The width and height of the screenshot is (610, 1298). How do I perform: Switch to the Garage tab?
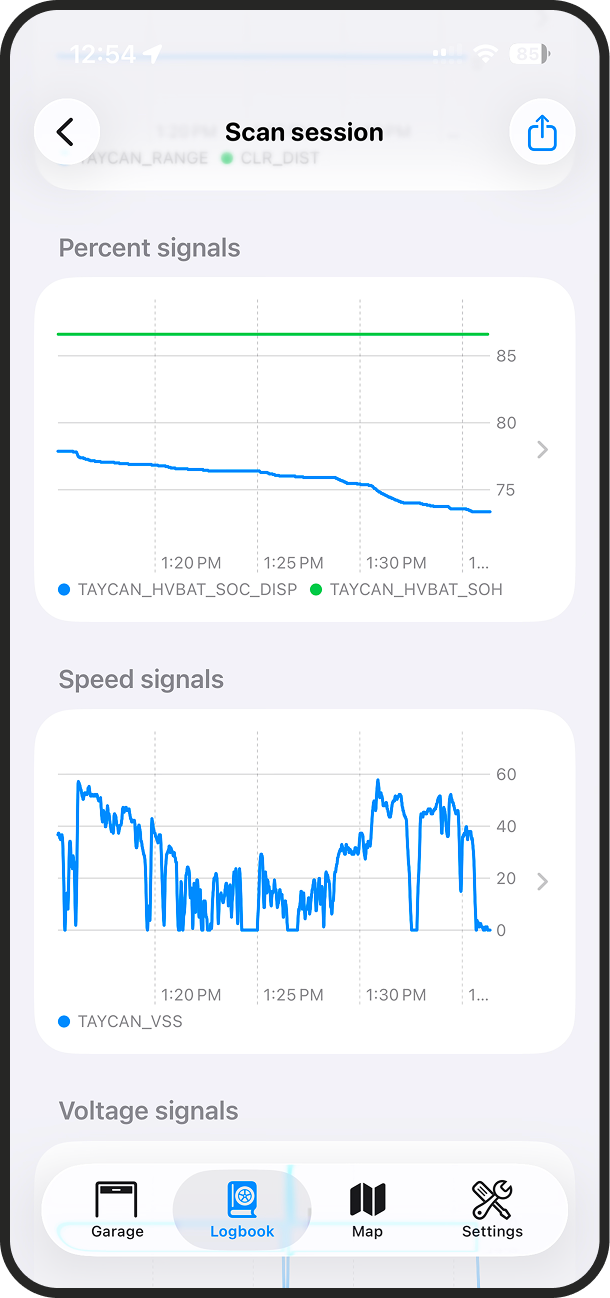coord(117,1210)
